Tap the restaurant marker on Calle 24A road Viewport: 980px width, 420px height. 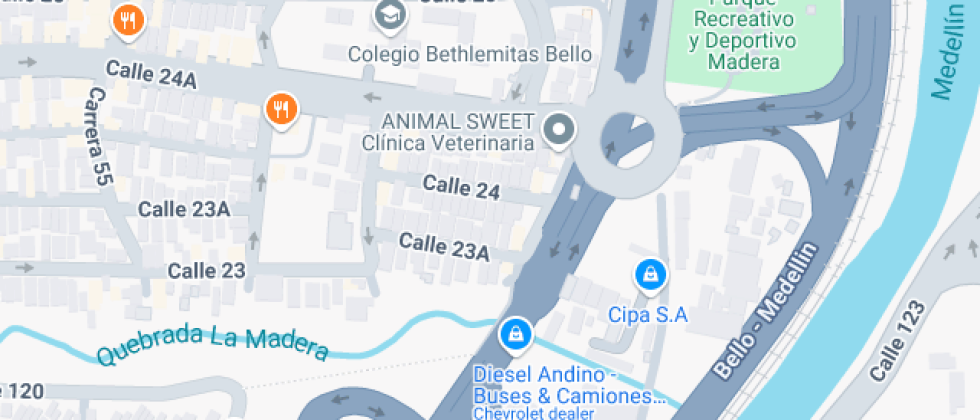pyautogui.click(x=282, y=108)
